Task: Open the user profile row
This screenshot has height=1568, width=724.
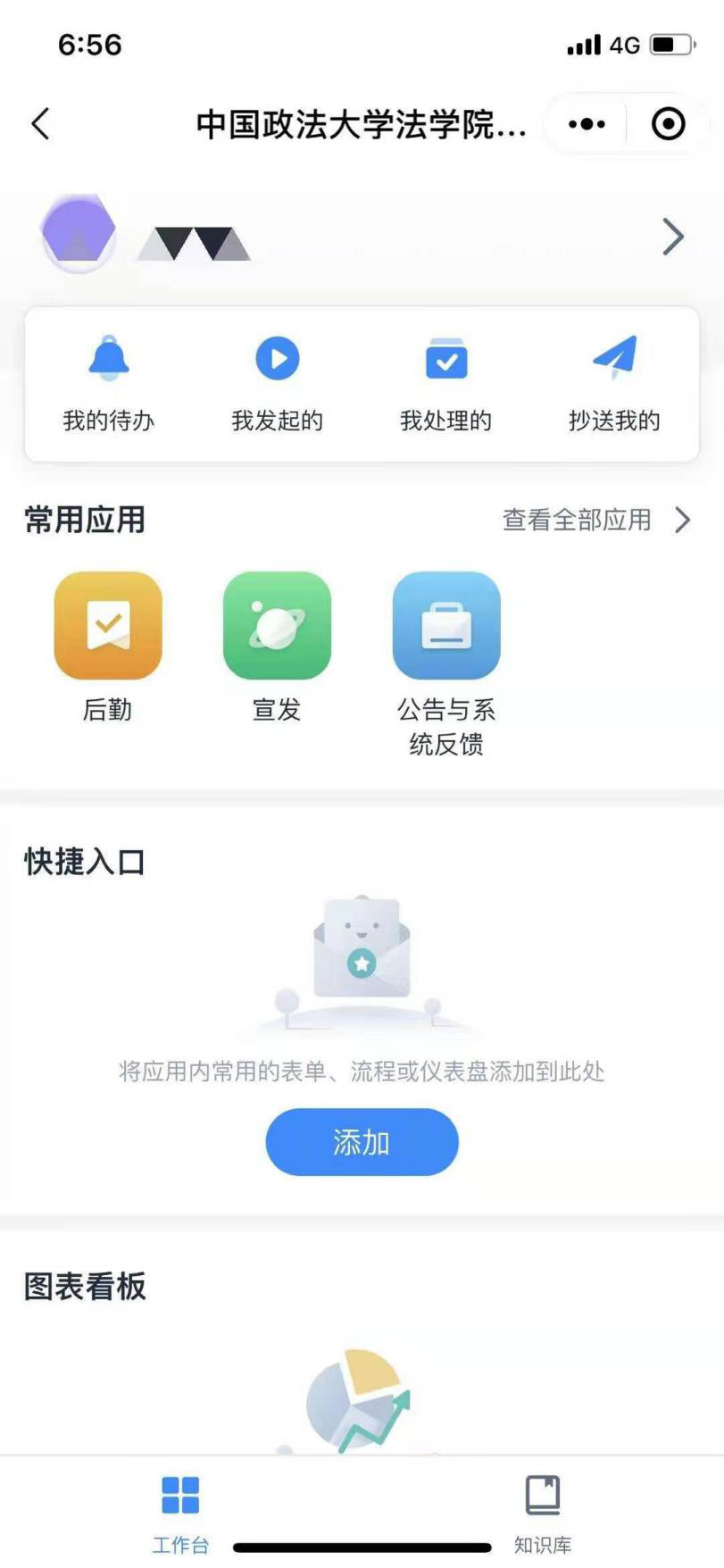Action: point(362,237)
